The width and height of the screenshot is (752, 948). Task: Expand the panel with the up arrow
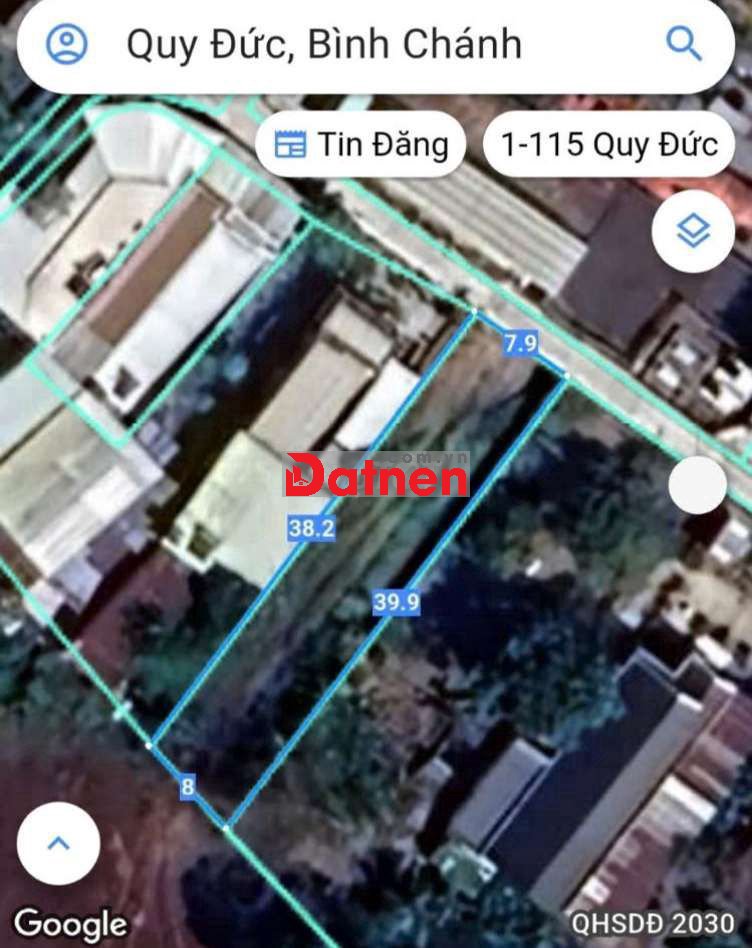coord(59,843)
